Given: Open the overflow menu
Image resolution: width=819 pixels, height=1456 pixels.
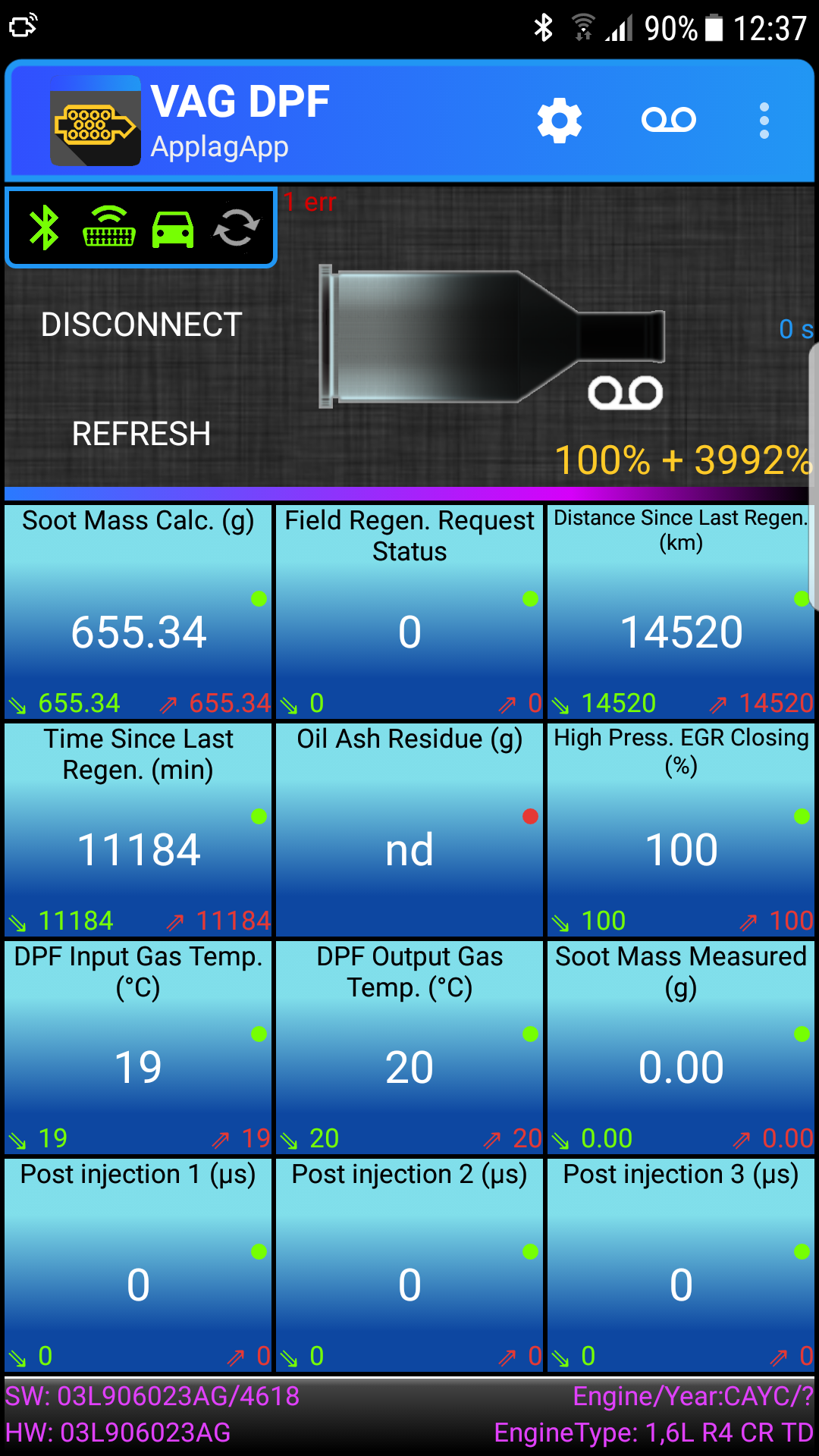Looking at the screenshot, I should click(764, 121).
